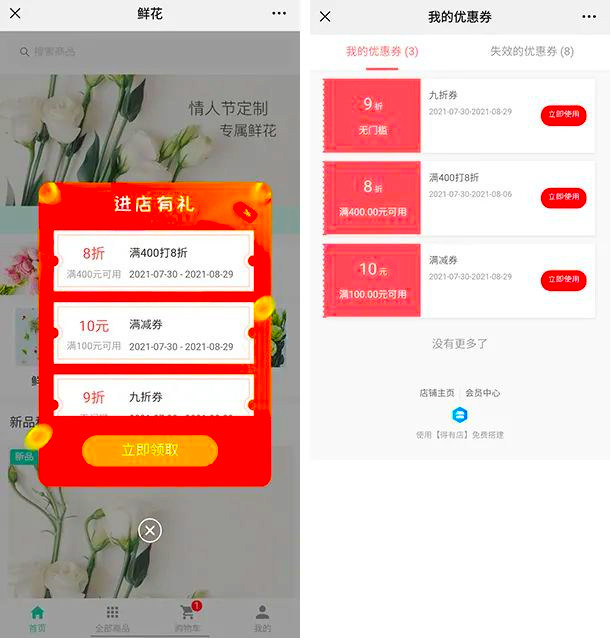Switch to the 我的 tab
This screenshot has height=641, width=611.
262,618
